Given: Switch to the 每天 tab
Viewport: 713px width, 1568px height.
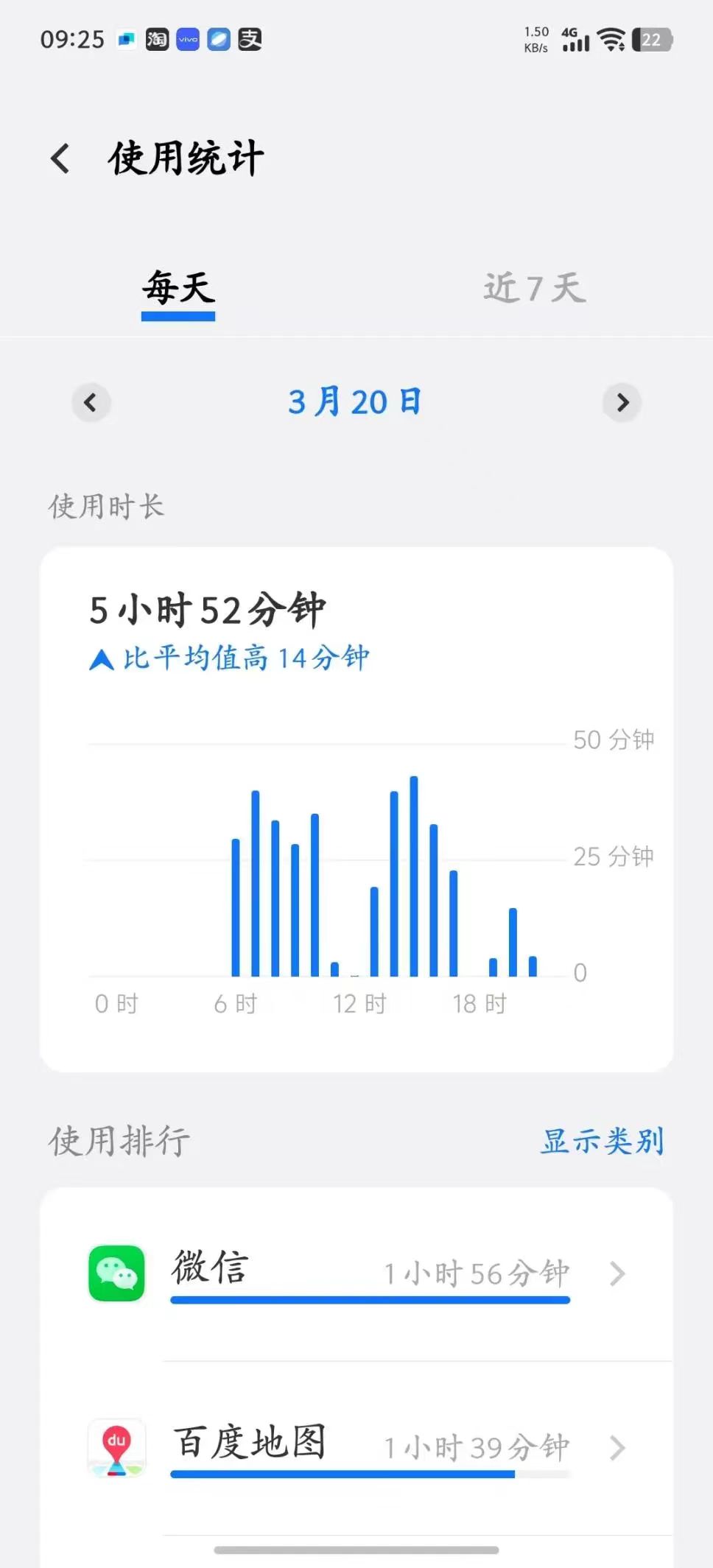Looking at the screenshot, I should point(178,288).
